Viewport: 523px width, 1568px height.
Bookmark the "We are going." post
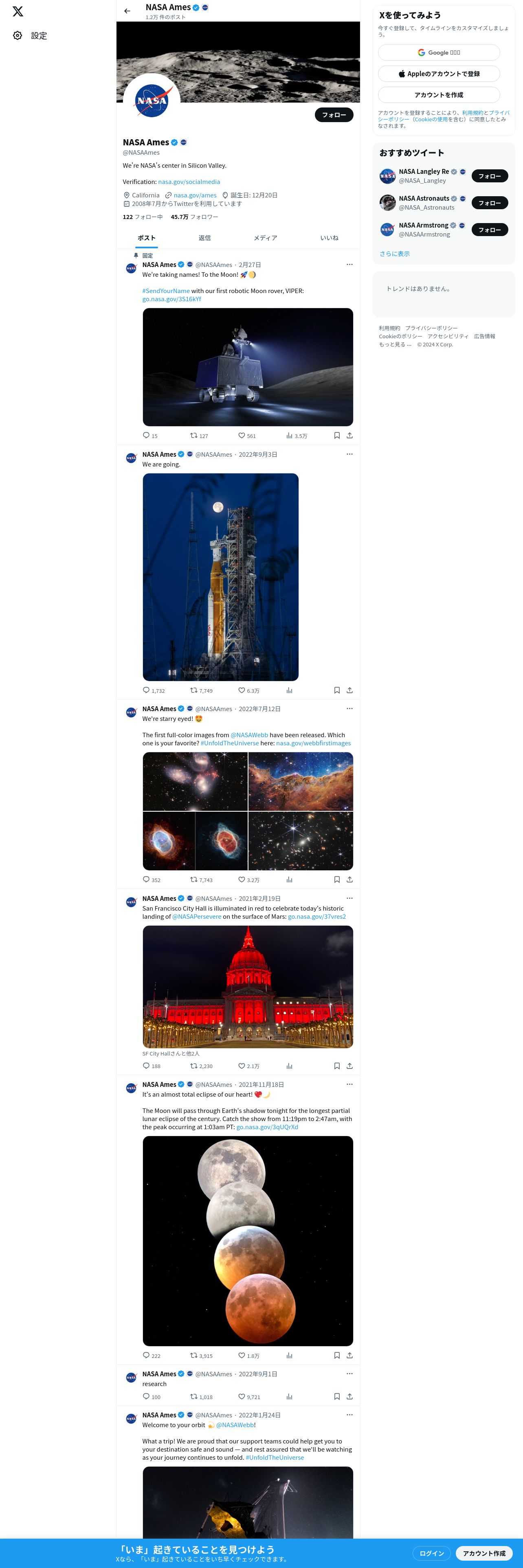(337, 690)
